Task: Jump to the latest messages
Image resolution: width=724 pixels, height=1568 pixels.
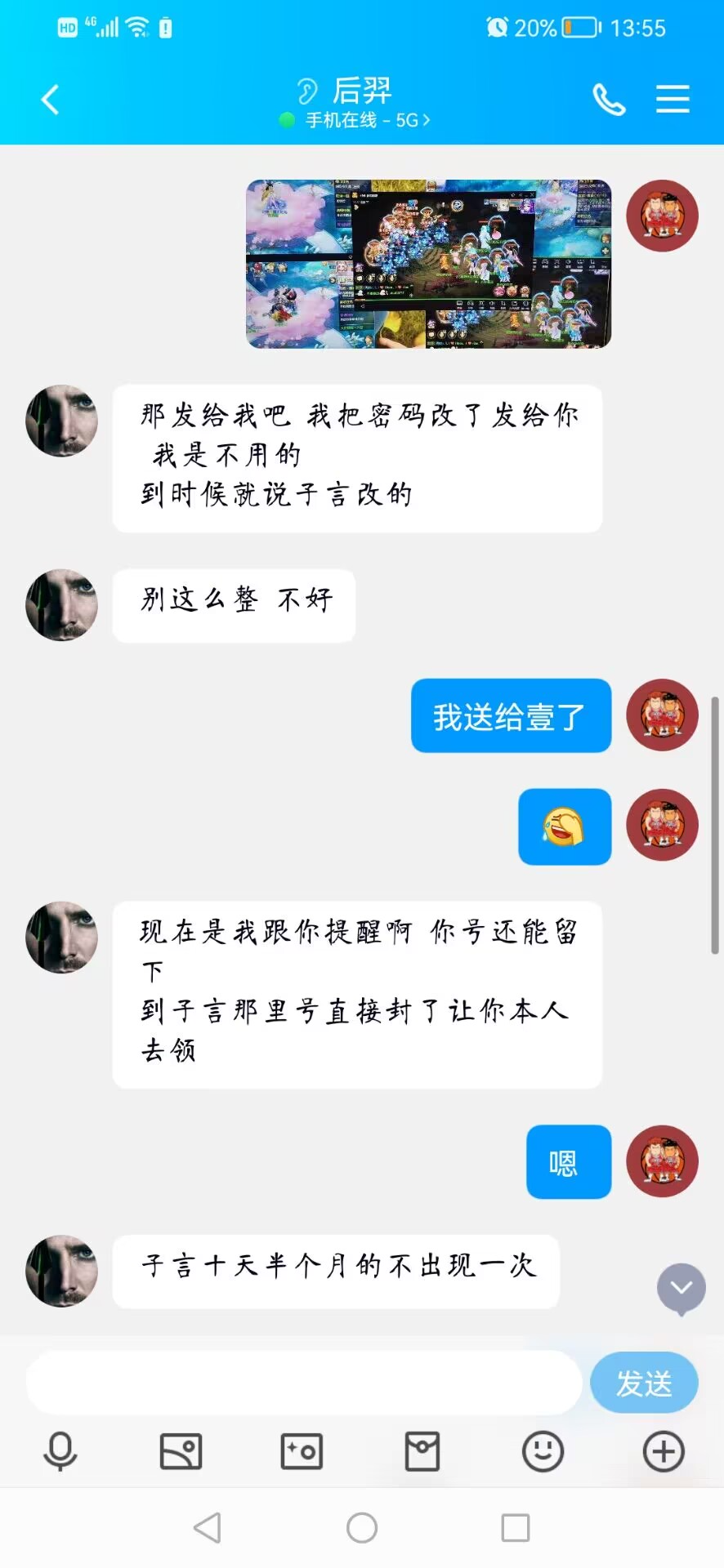Action: (x=682, y=1288)
